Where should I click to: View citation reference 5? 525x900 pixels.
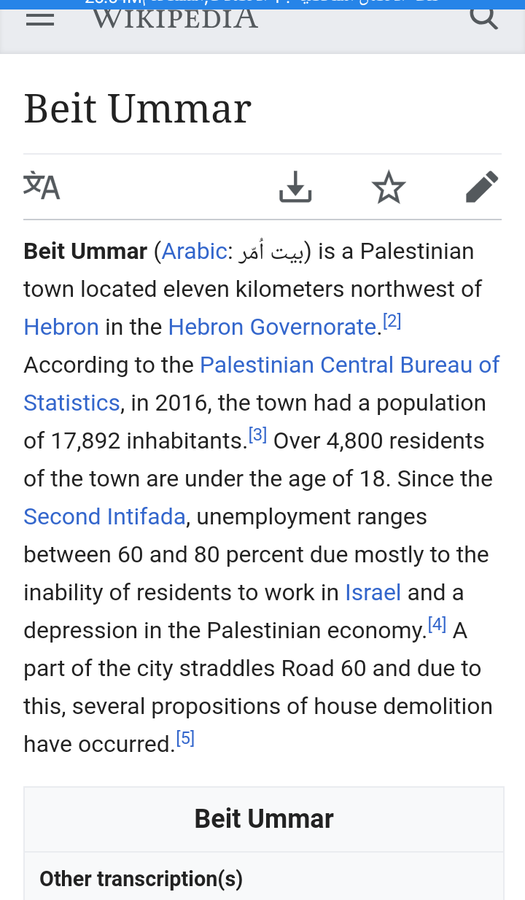185,738
